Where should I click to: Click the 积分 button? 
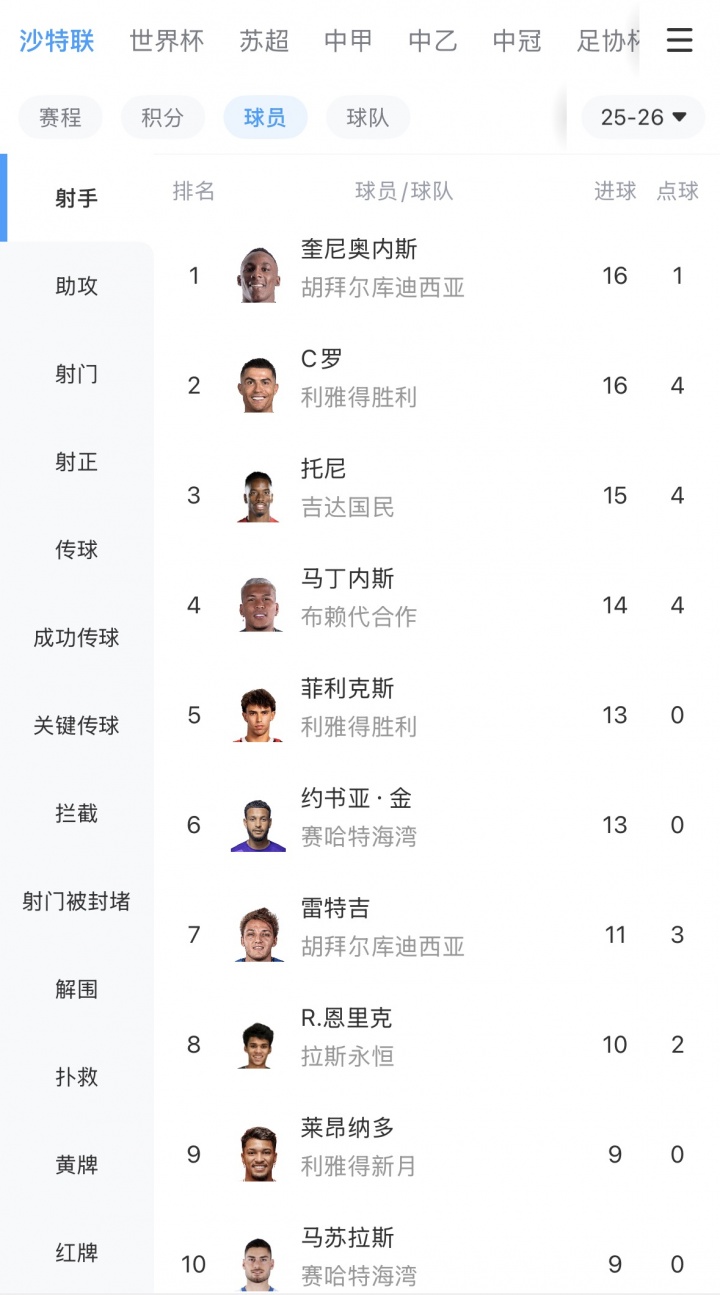pyautogui.click(x=163, y=117)
